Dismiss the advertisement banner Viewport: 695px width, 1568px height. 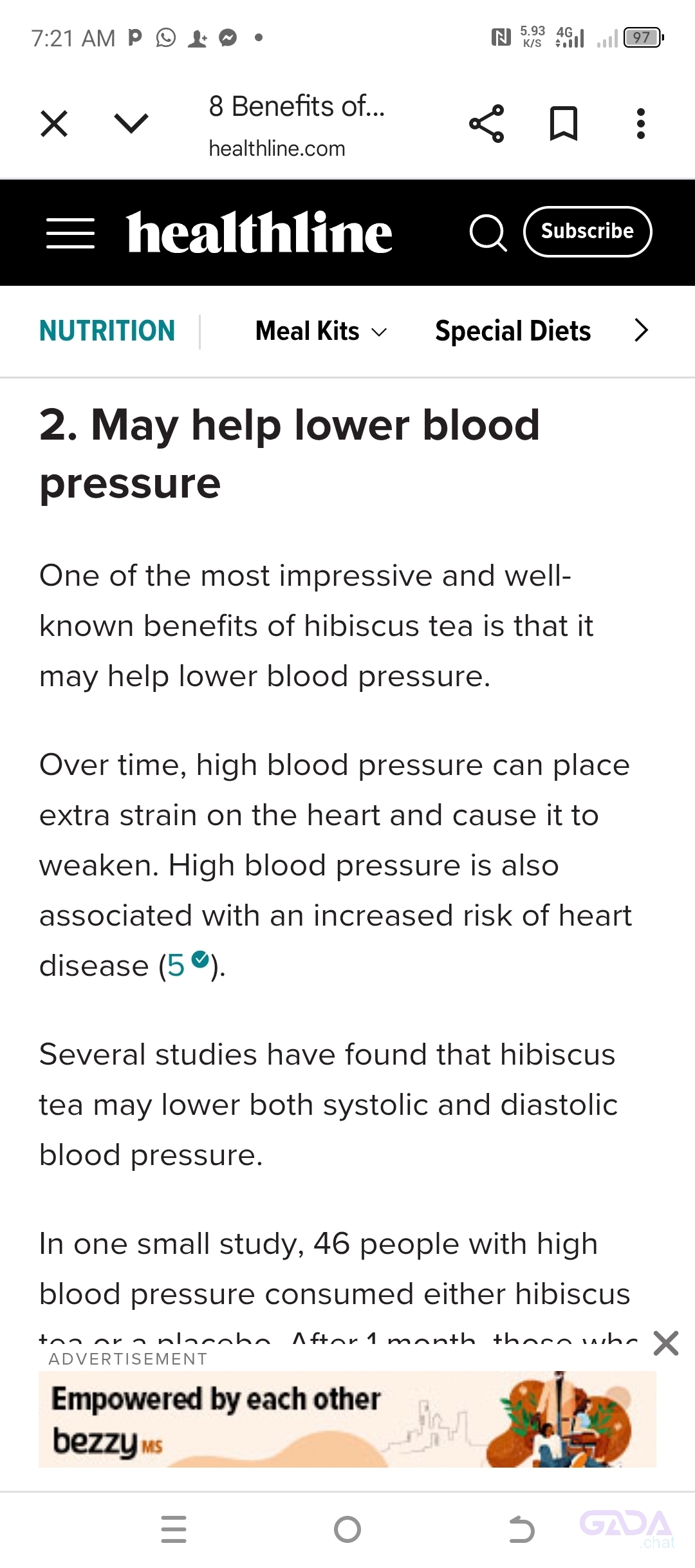(665, 1343)
